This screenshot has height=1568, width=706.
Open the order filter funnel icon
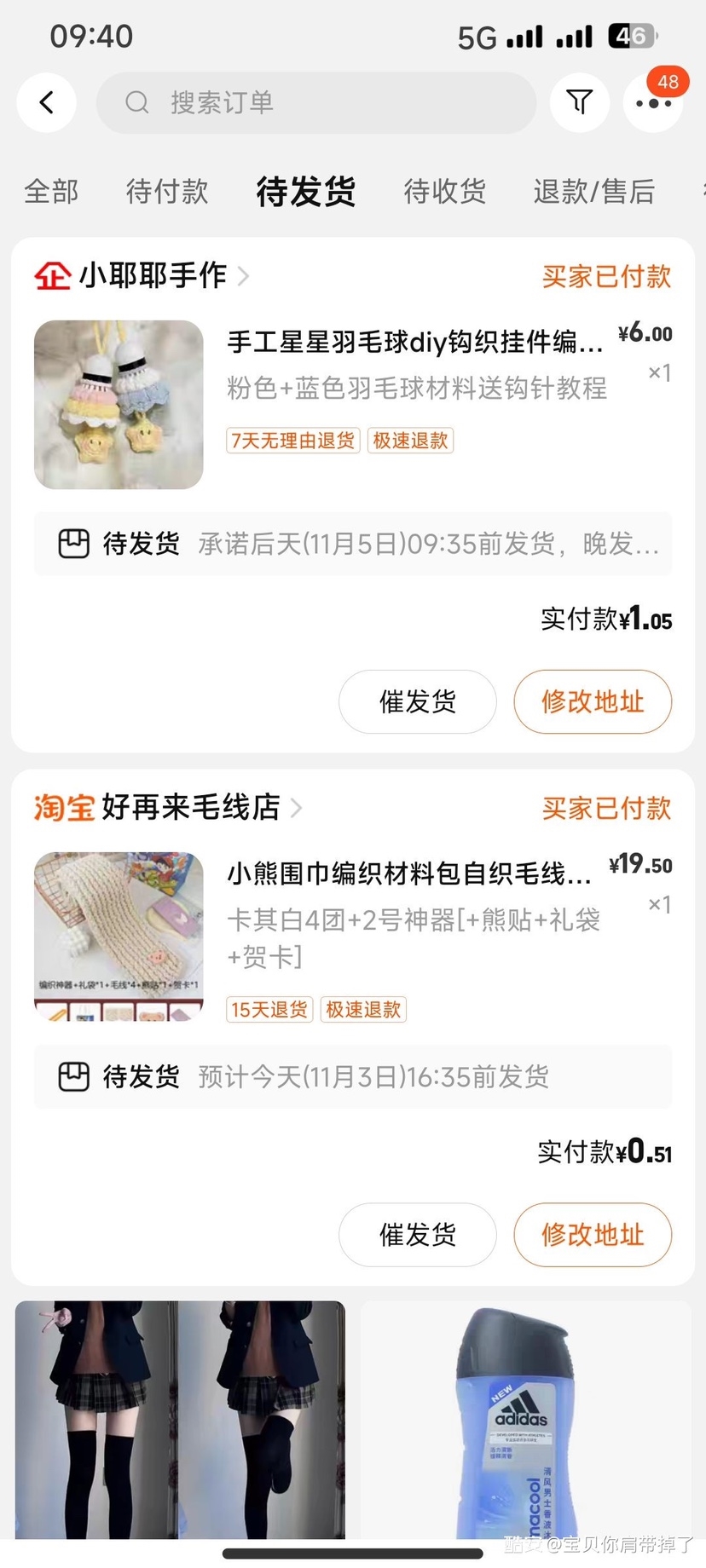[580, 103]
